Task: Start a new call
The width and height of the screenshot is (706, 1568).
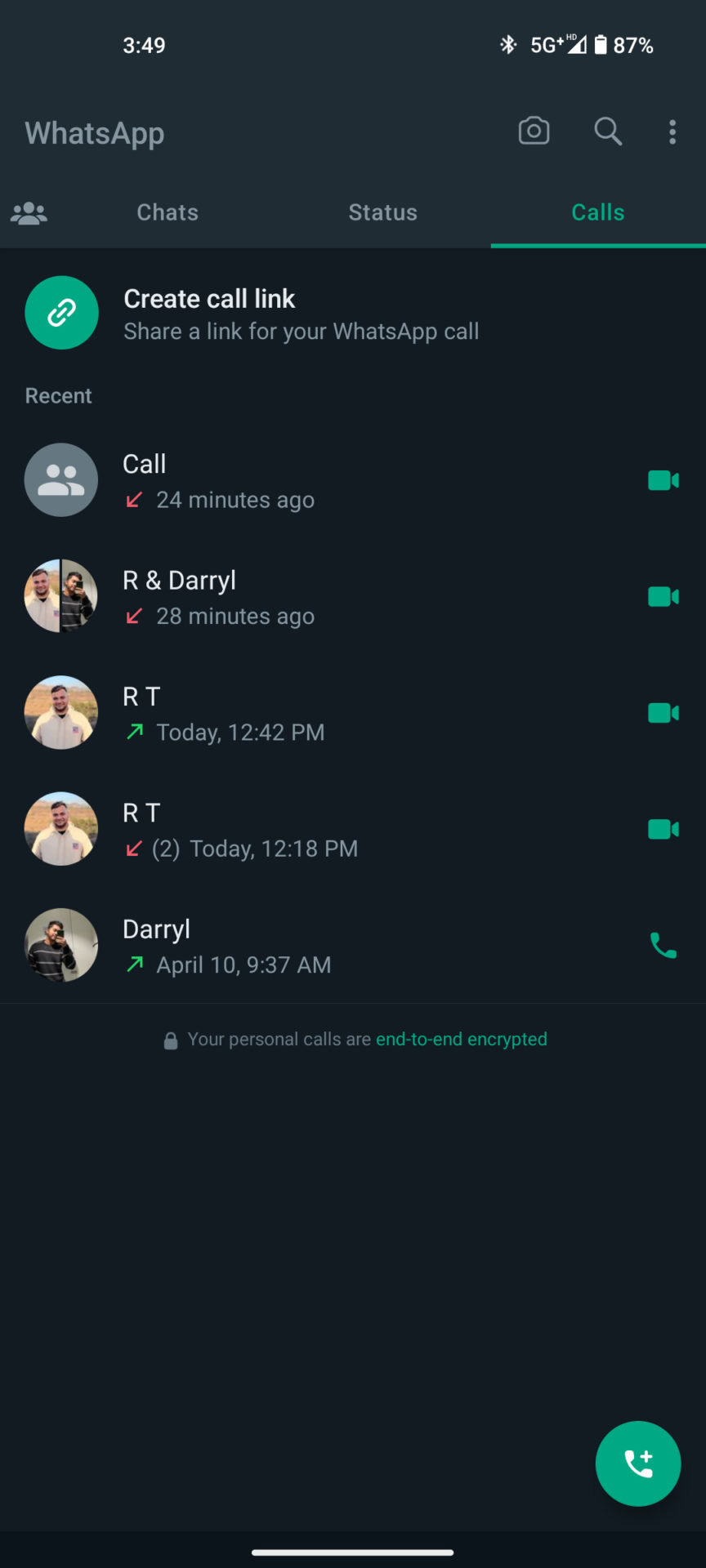Action: coord(637,1463)
